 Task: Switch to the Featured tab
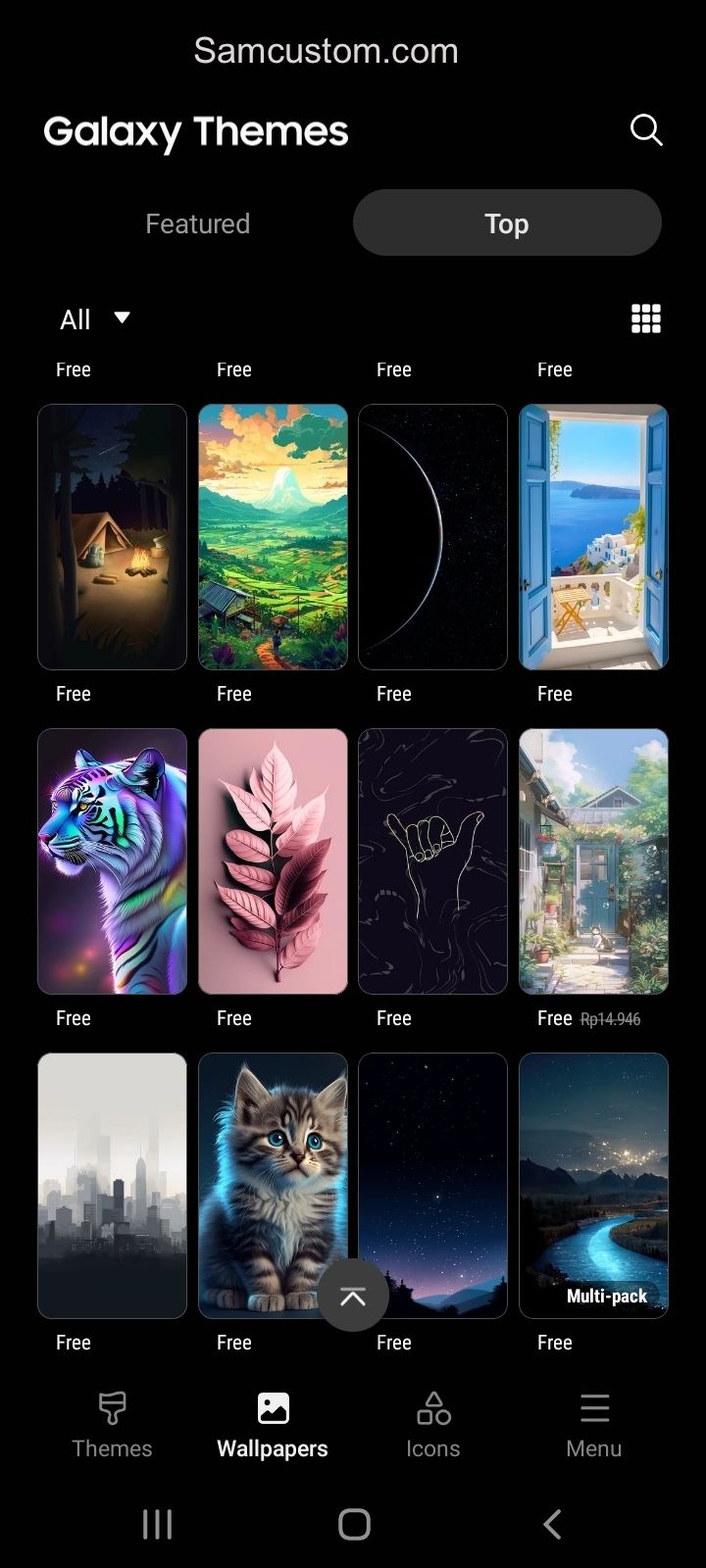click(x=198, y=223)
